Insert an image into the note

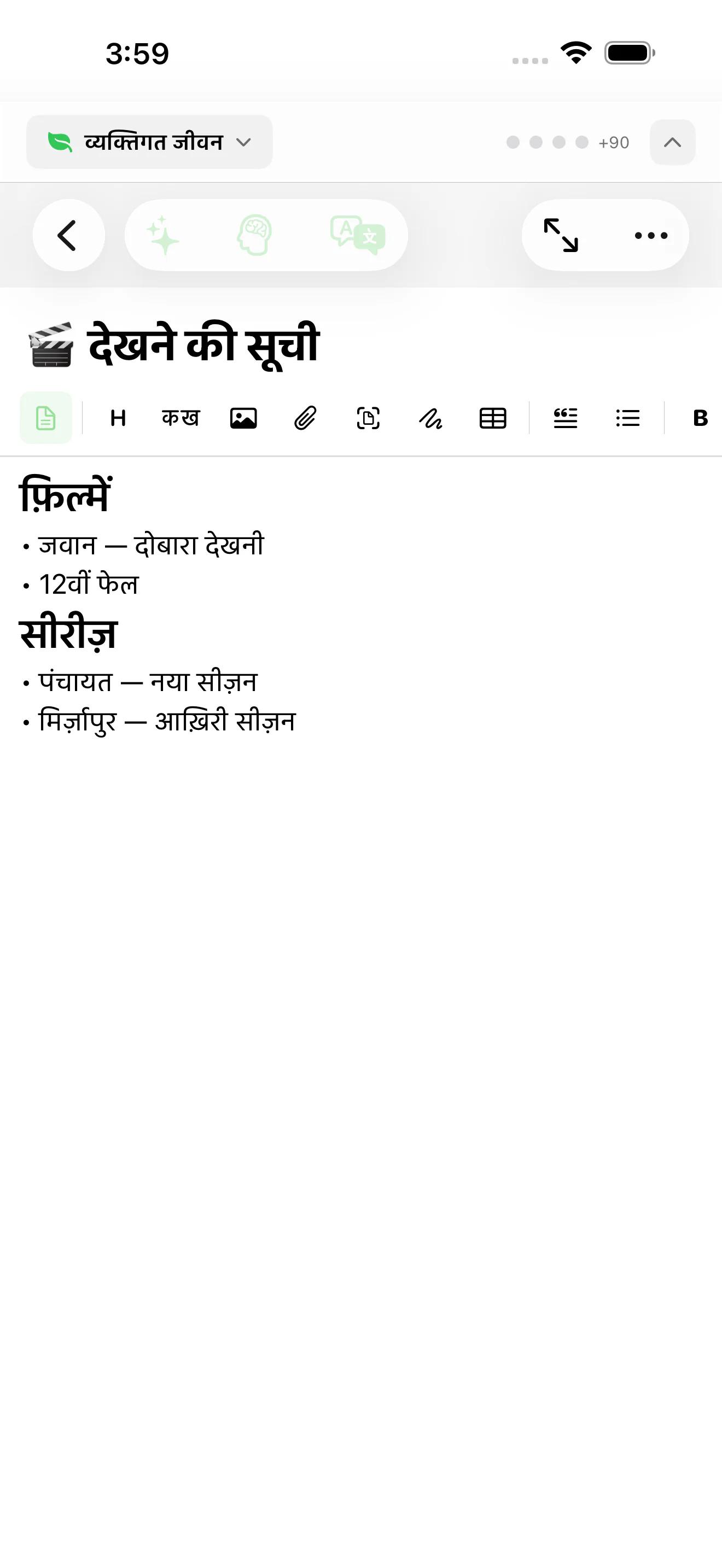(243, 418)
